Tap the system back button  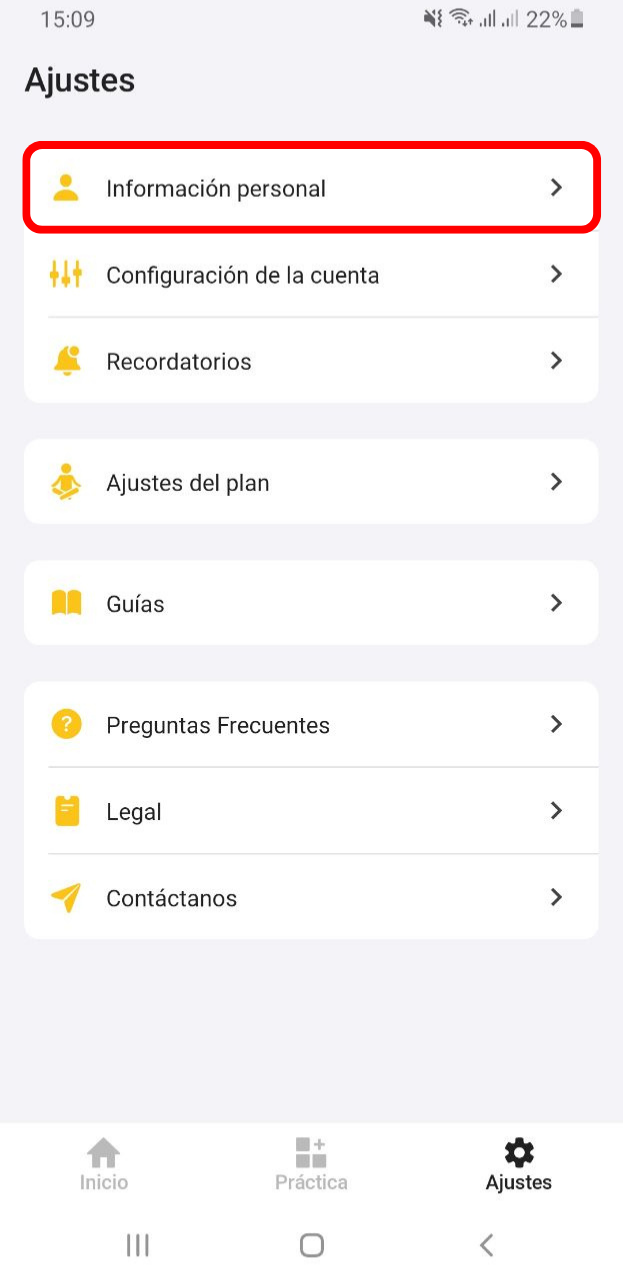pos(486,1245)
